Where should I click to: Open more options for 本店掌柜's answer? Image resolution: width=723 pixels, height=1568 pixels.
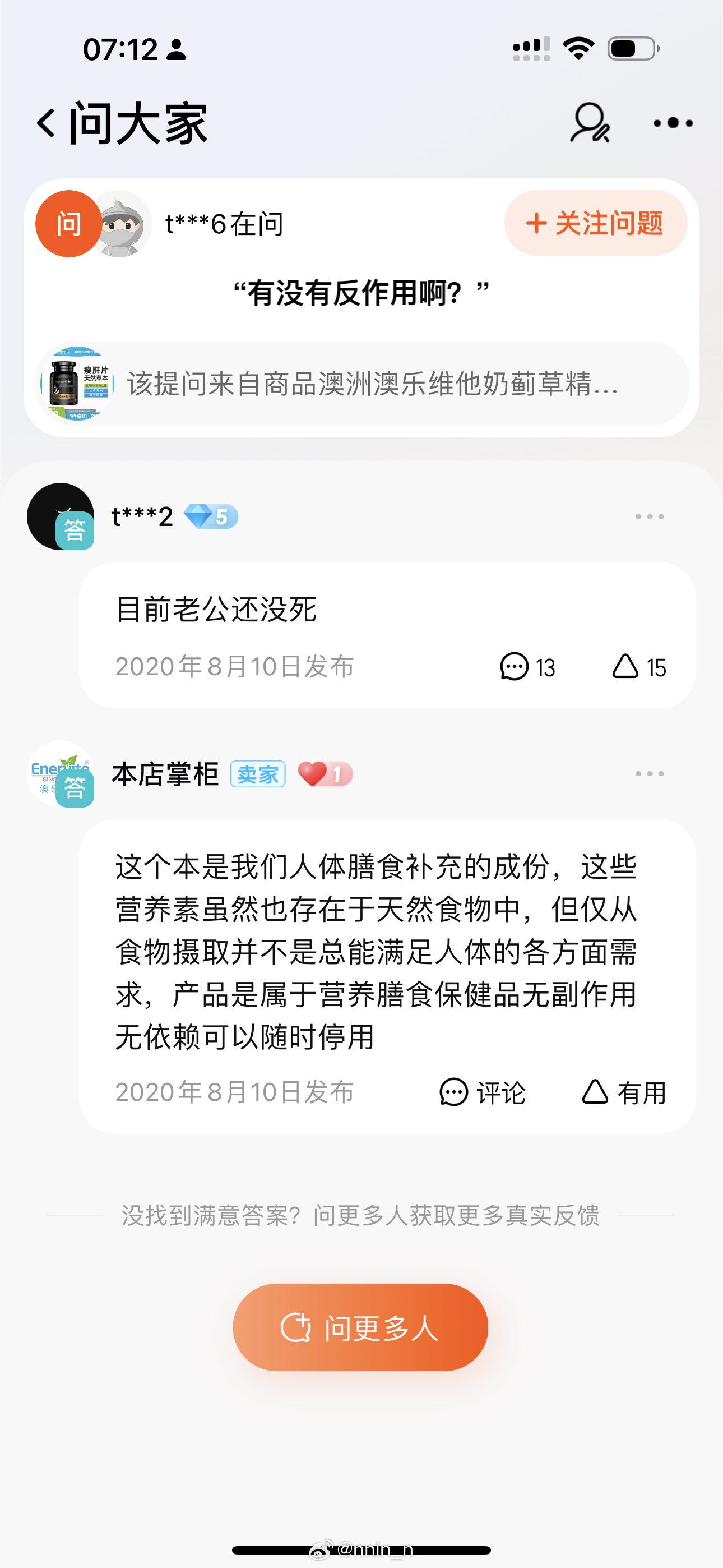click(650, 774)
